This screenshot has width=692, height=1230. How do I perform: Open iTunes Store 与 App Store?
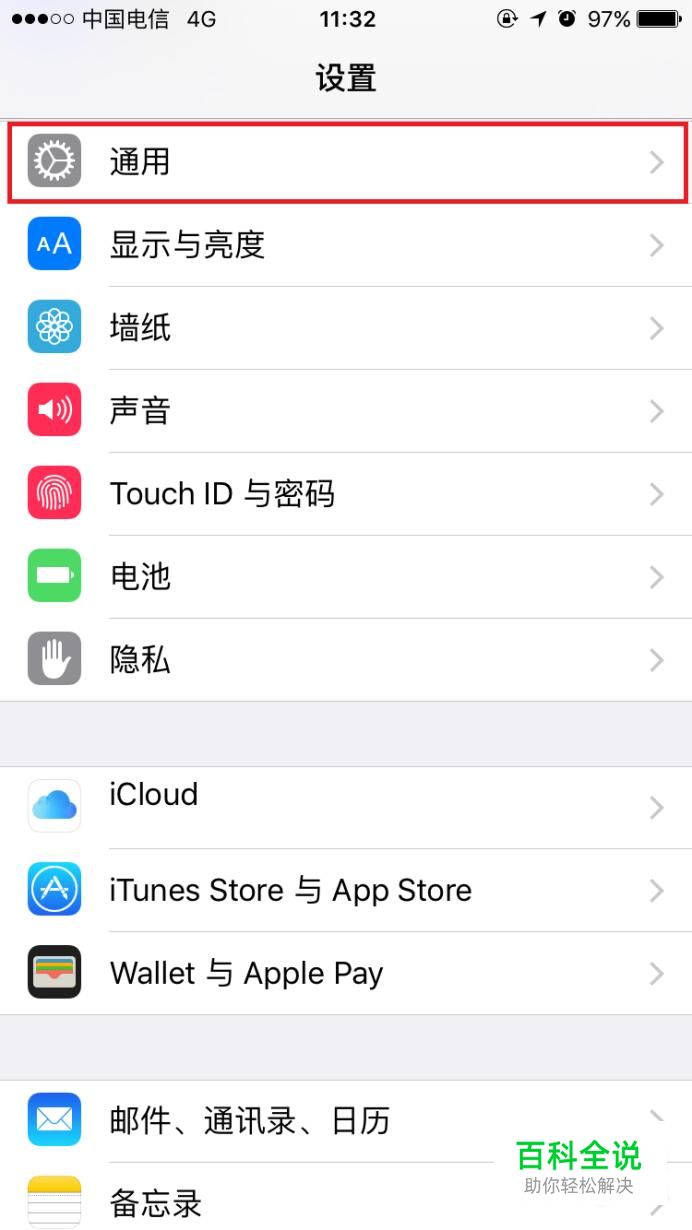(345, 890)
